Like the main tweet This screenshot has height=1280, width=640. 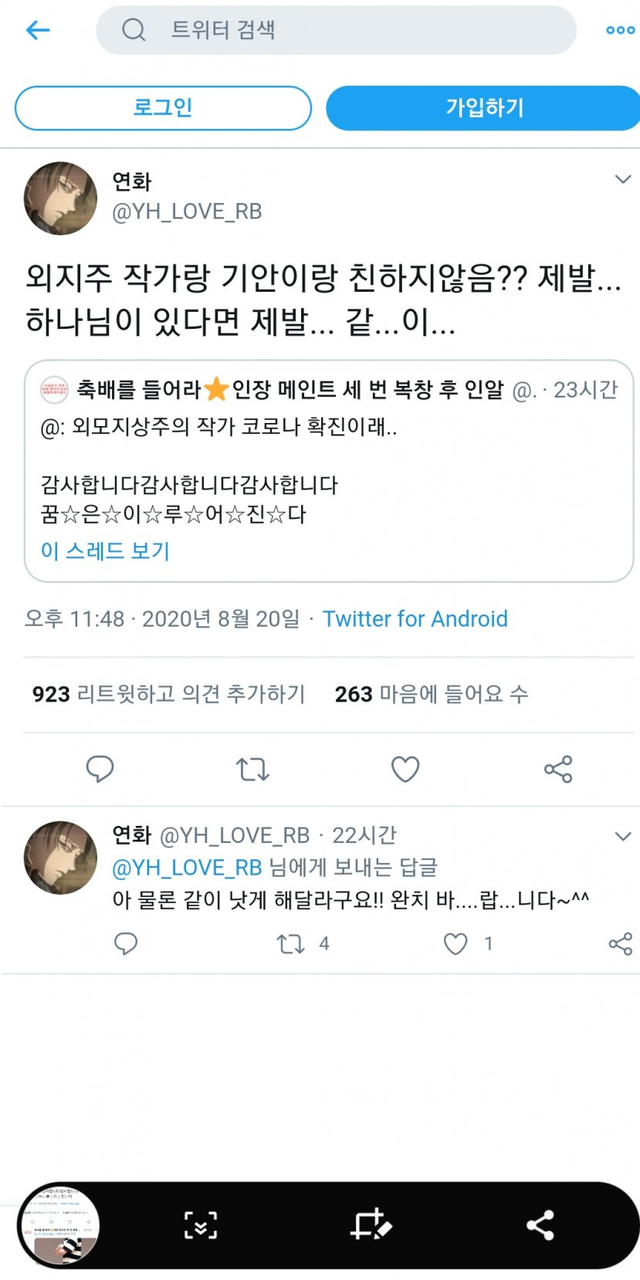[405, 769]
